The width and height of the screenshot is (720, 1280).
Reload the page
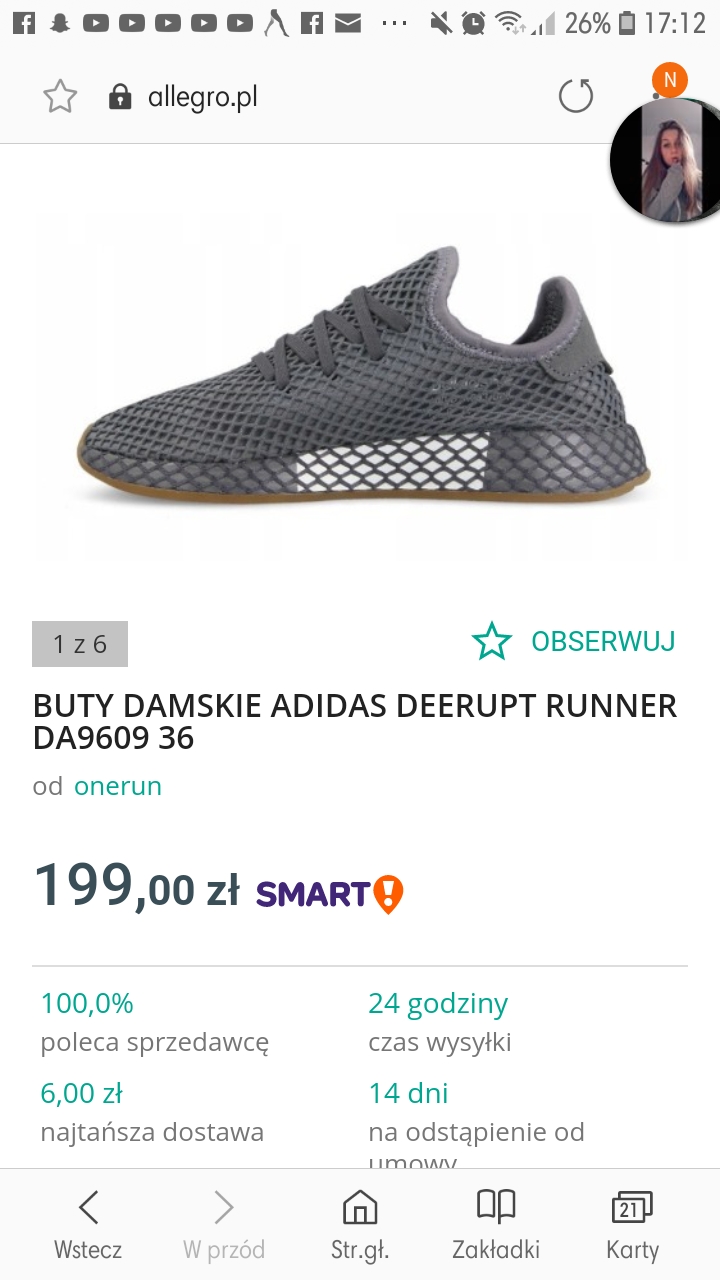[x=575, y=97]
